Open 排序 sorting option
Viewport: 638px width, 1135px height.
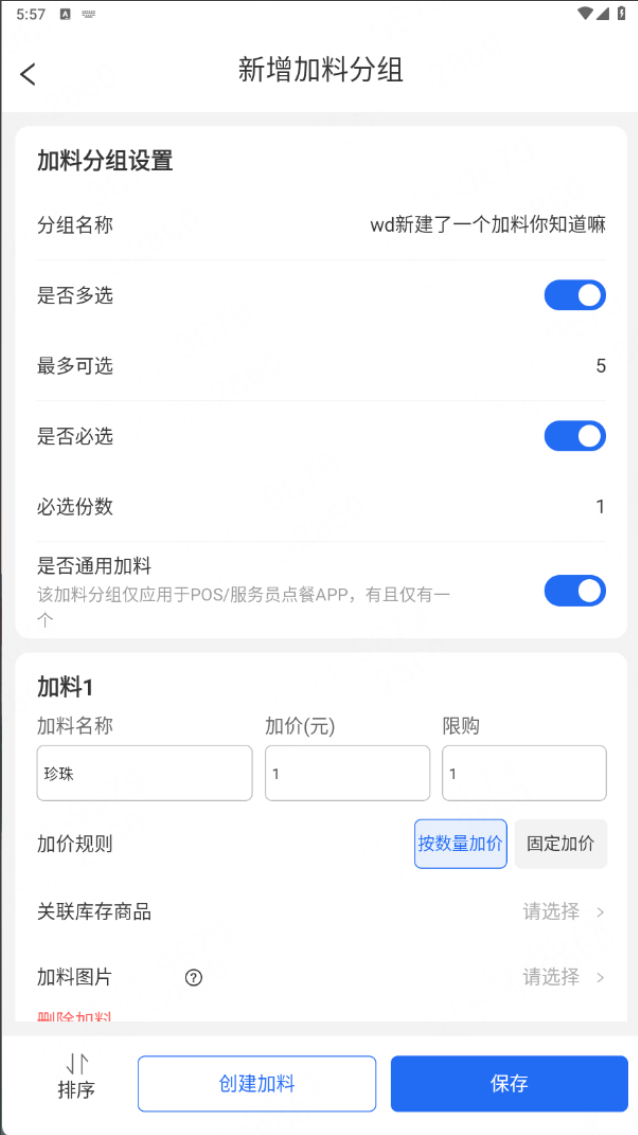coord(76,1076)
